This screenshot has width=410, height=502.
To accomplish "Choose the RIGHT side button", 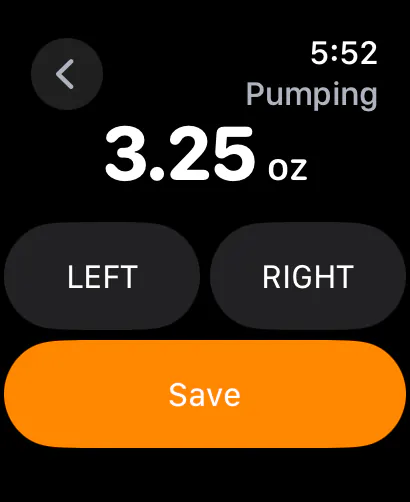I will click(x=308, y=276).
